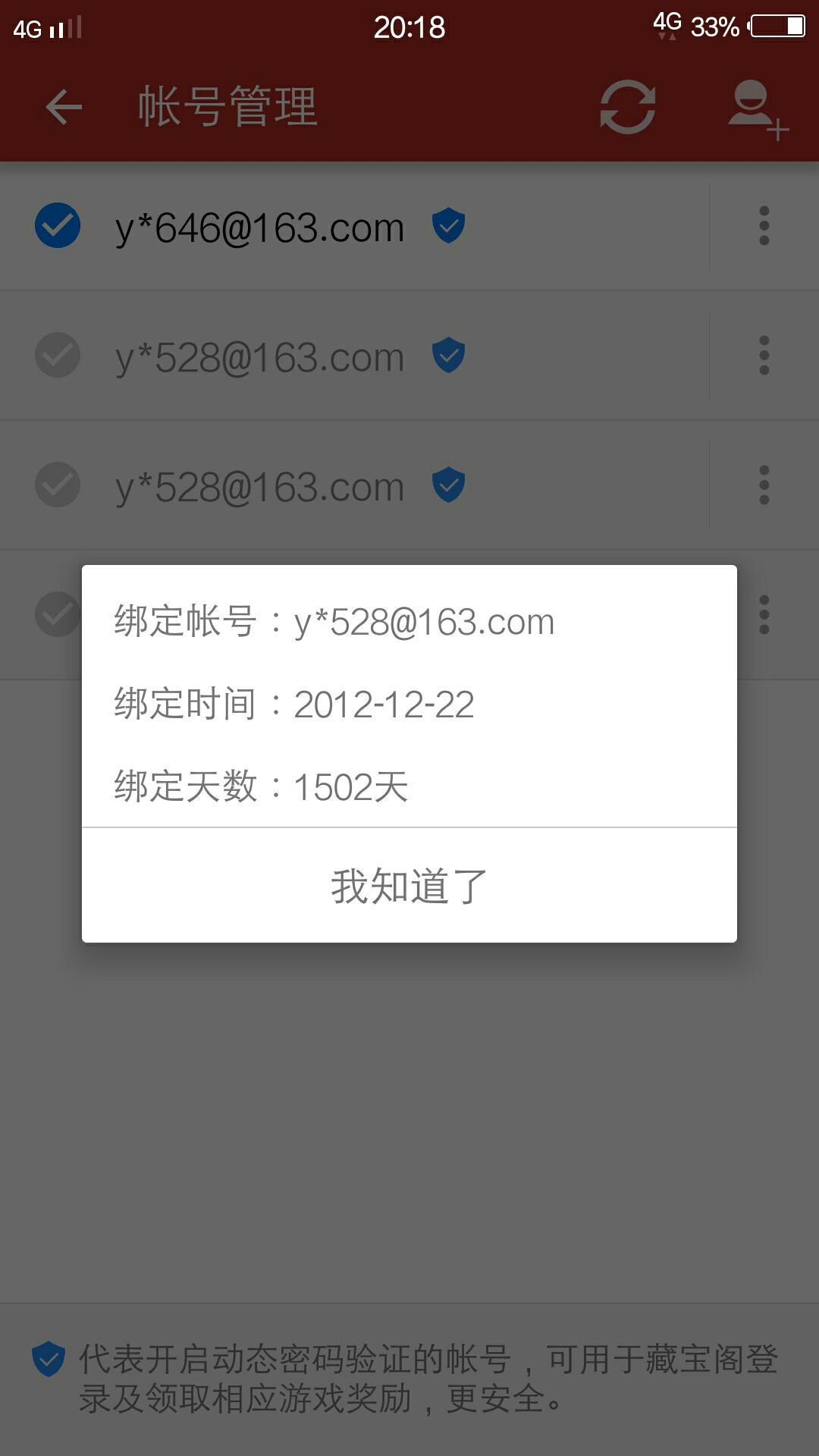
Task: Go back from 帐号管理
Action: [64, 107]
